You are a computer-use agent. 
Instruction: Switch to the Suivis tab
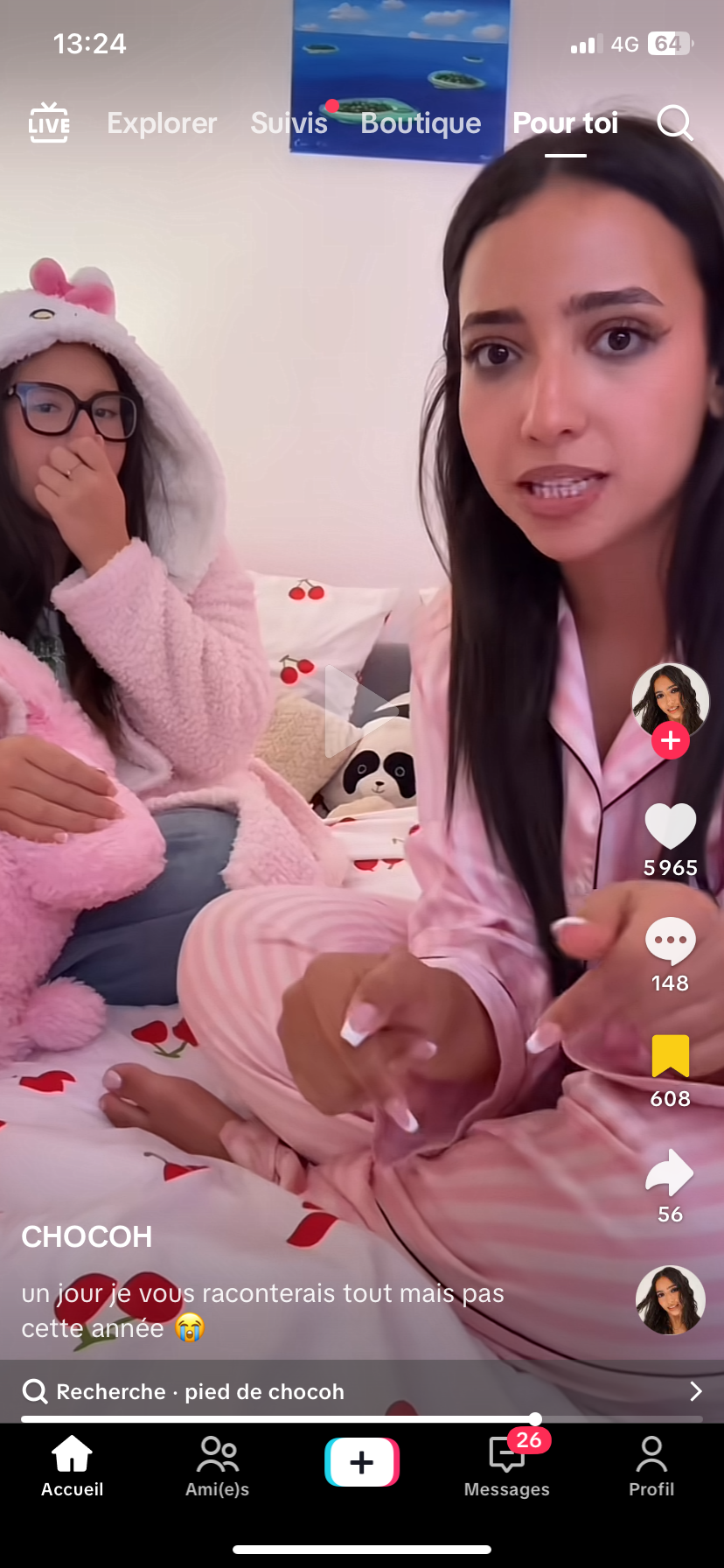click(x=289, y=123)
